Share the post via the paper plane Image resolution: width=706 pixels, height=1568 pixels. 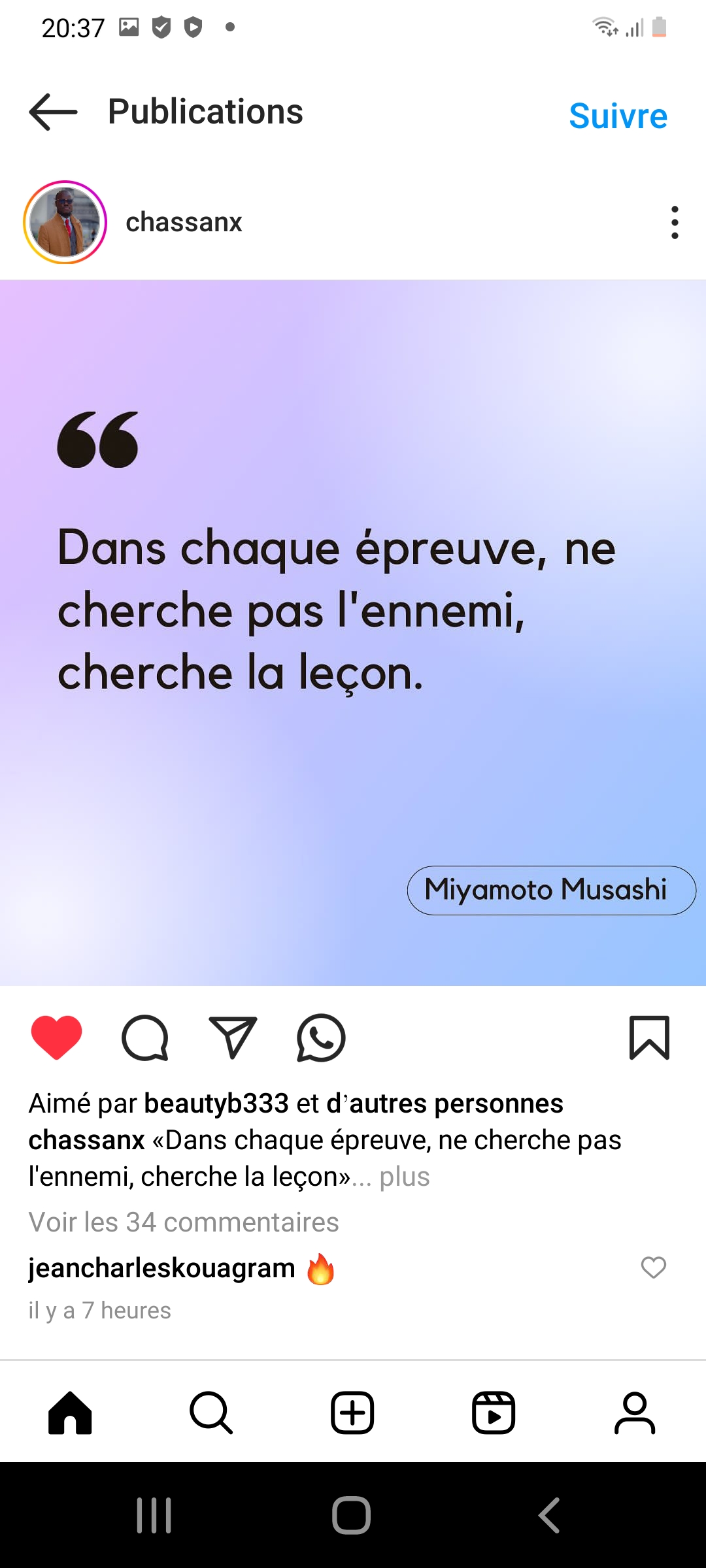pyautogui.click(x=233, y=1037)
